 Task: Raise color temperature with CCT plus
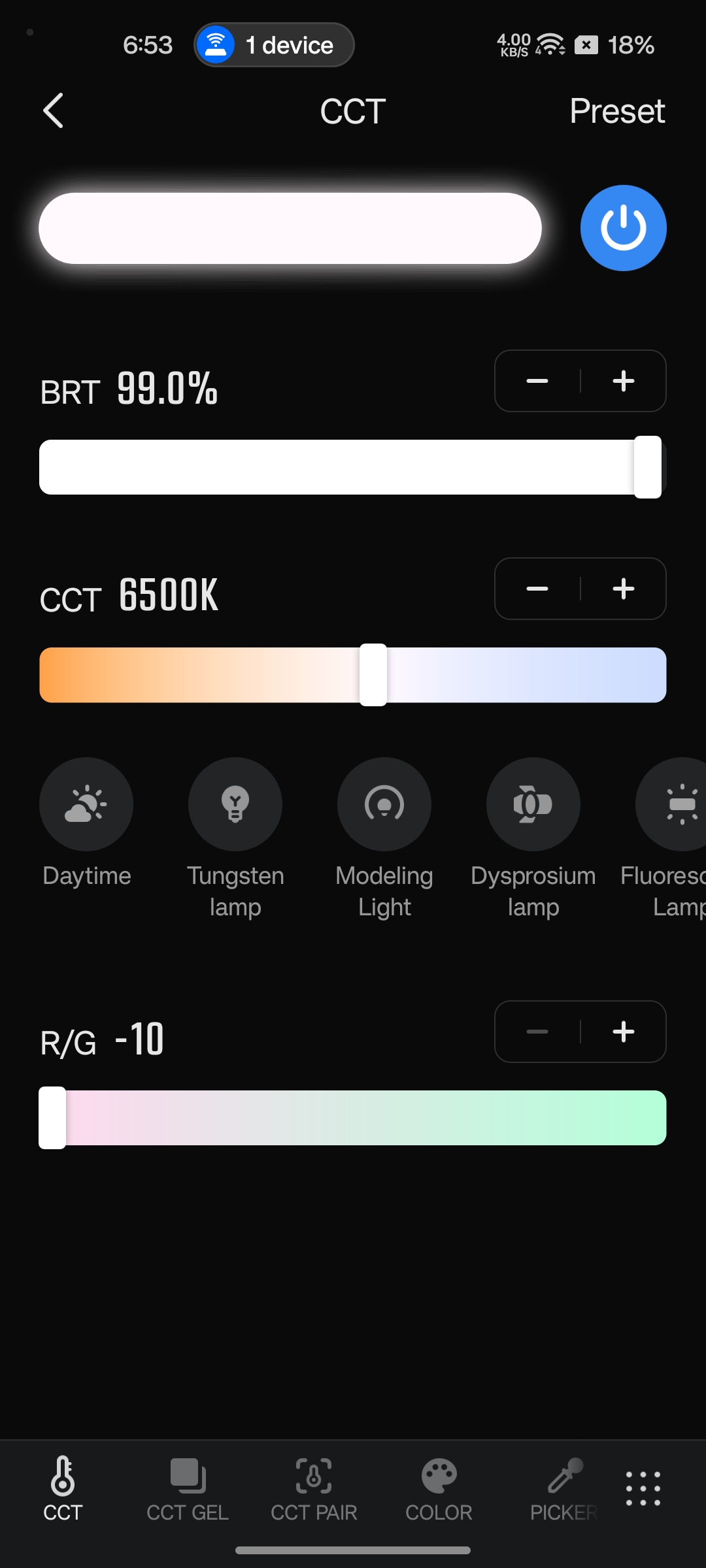pos(623,589)
